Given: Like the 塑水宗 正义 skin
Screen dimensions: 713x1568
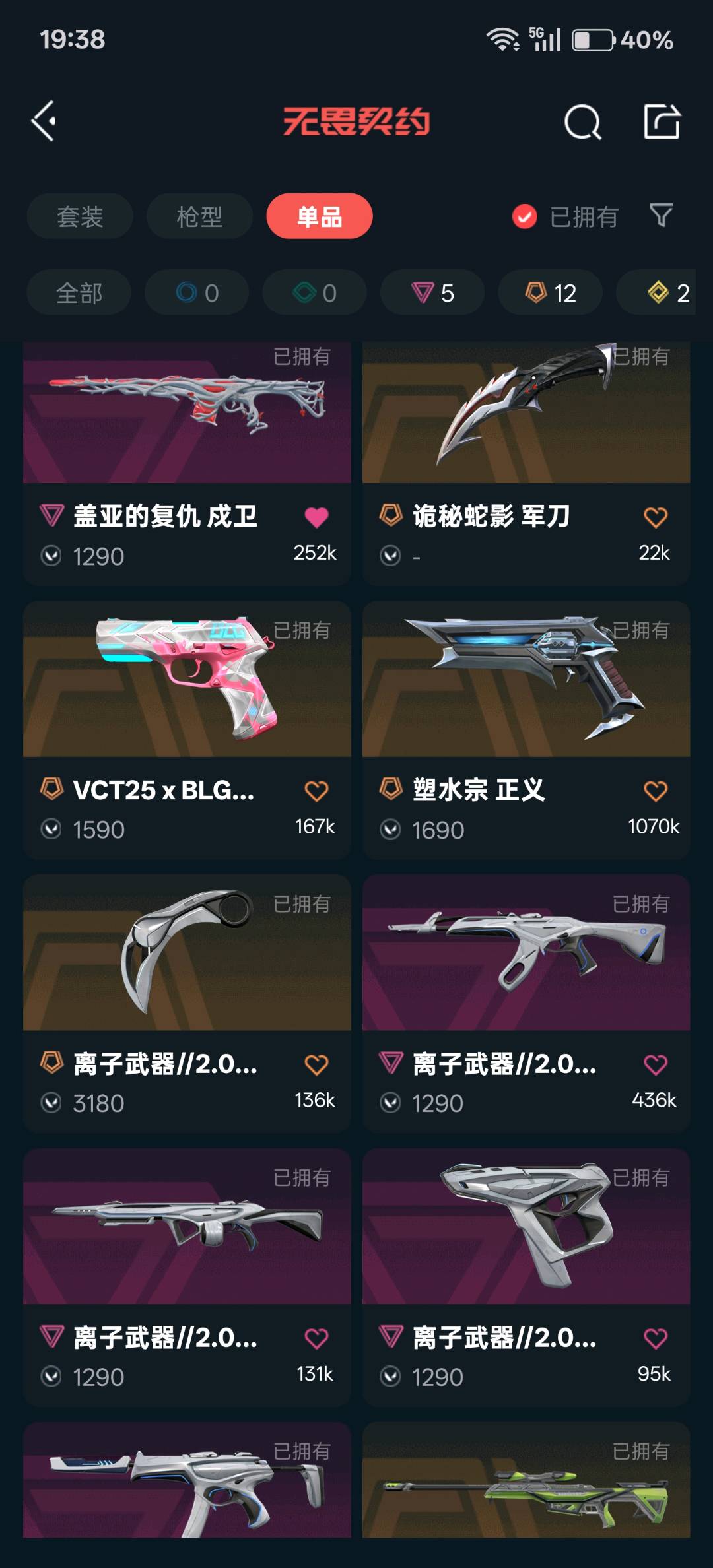Looking at the screenshot, I should coord(656,791).
